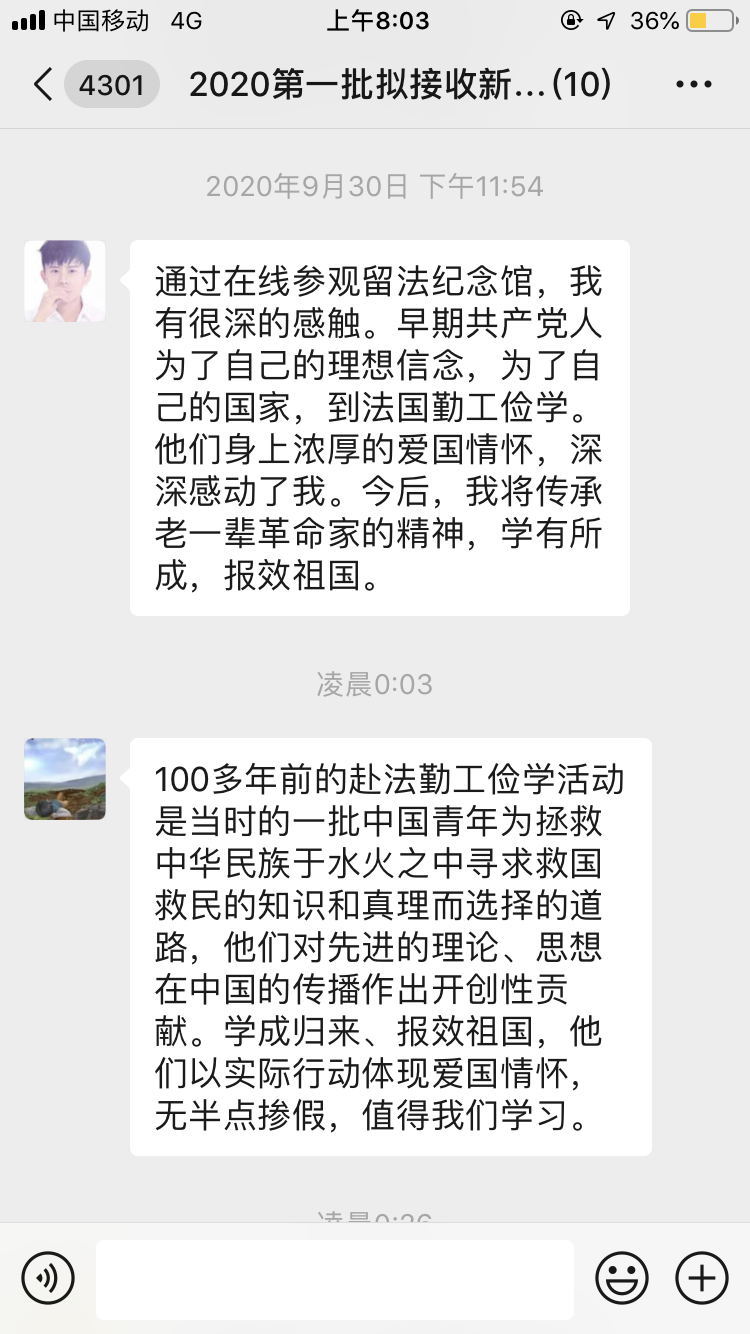Open the group chat overflow menu

(x=693, y=85)
